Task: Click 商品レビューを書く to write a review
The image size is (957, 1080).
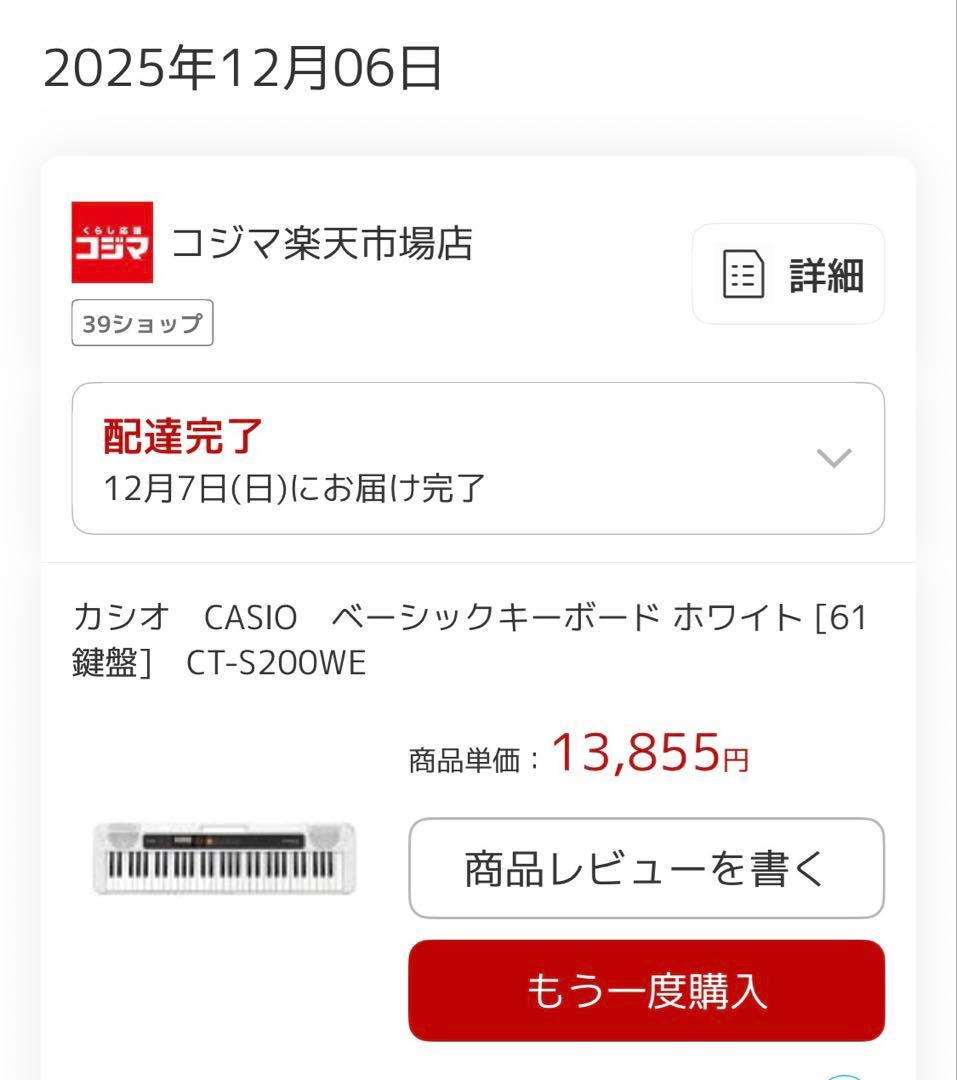Action: pos(645,868)
